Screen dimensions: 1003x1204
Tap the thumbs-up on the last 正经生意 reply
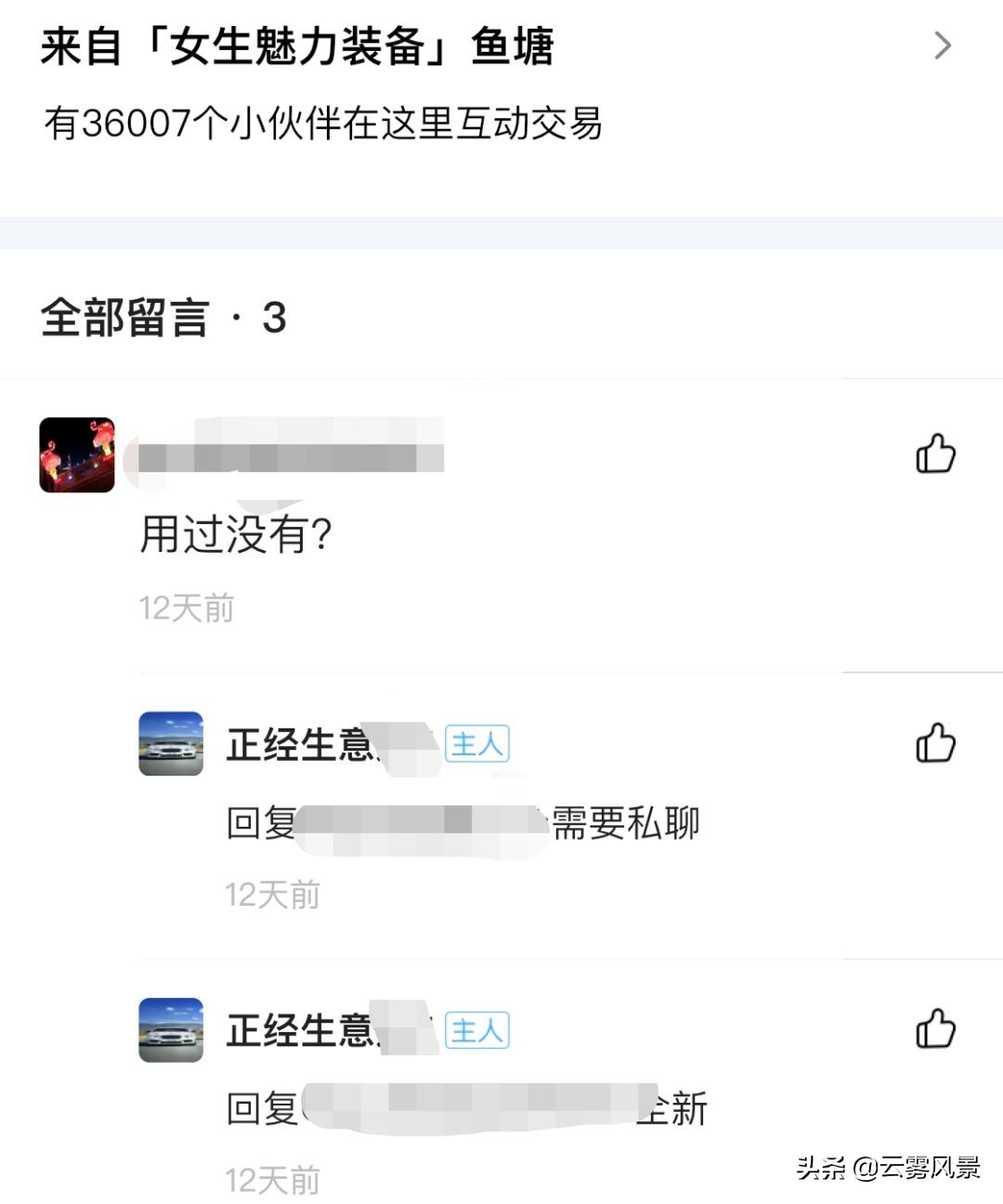(x=935, y=1029)
